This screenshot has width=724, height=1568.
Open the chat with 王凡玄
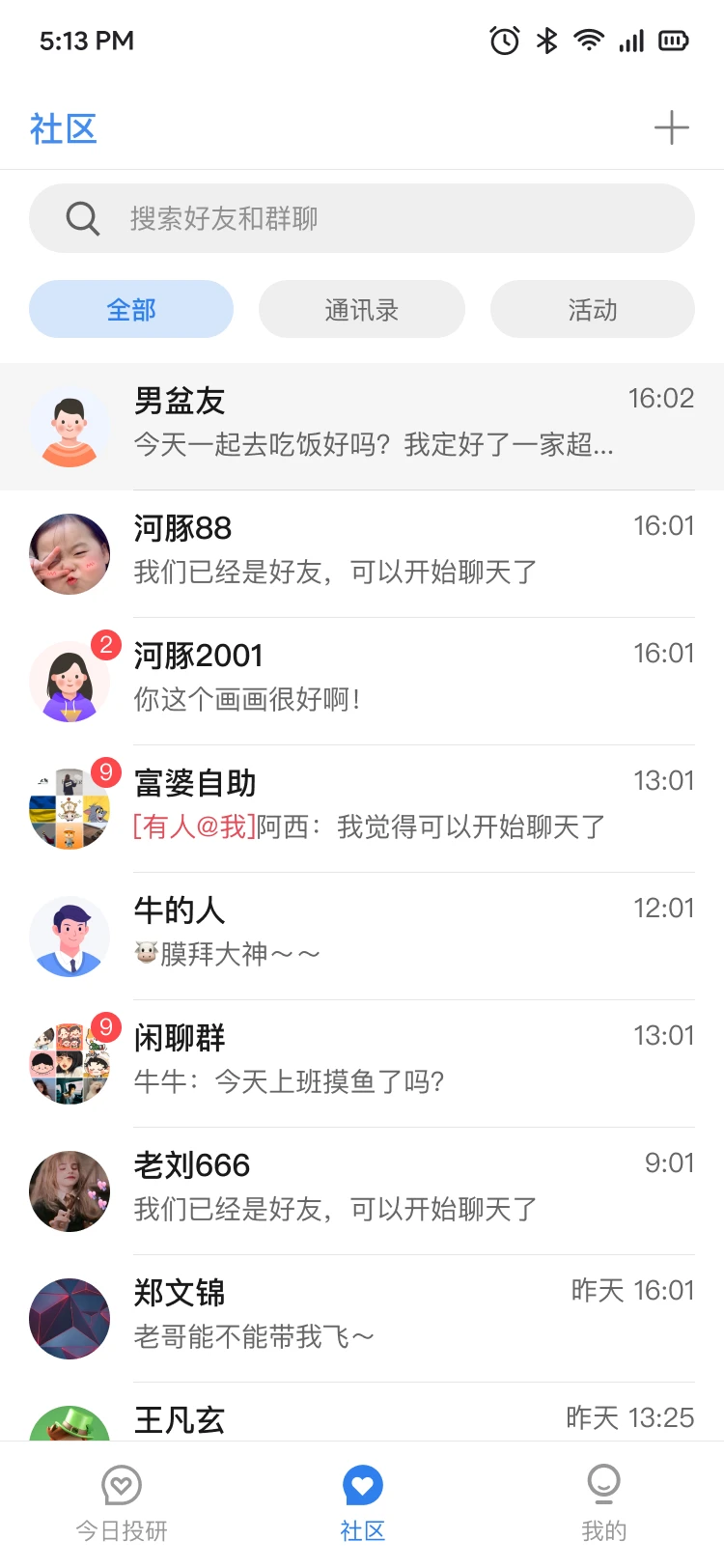pyautogui.click(x=362, y=1419)
